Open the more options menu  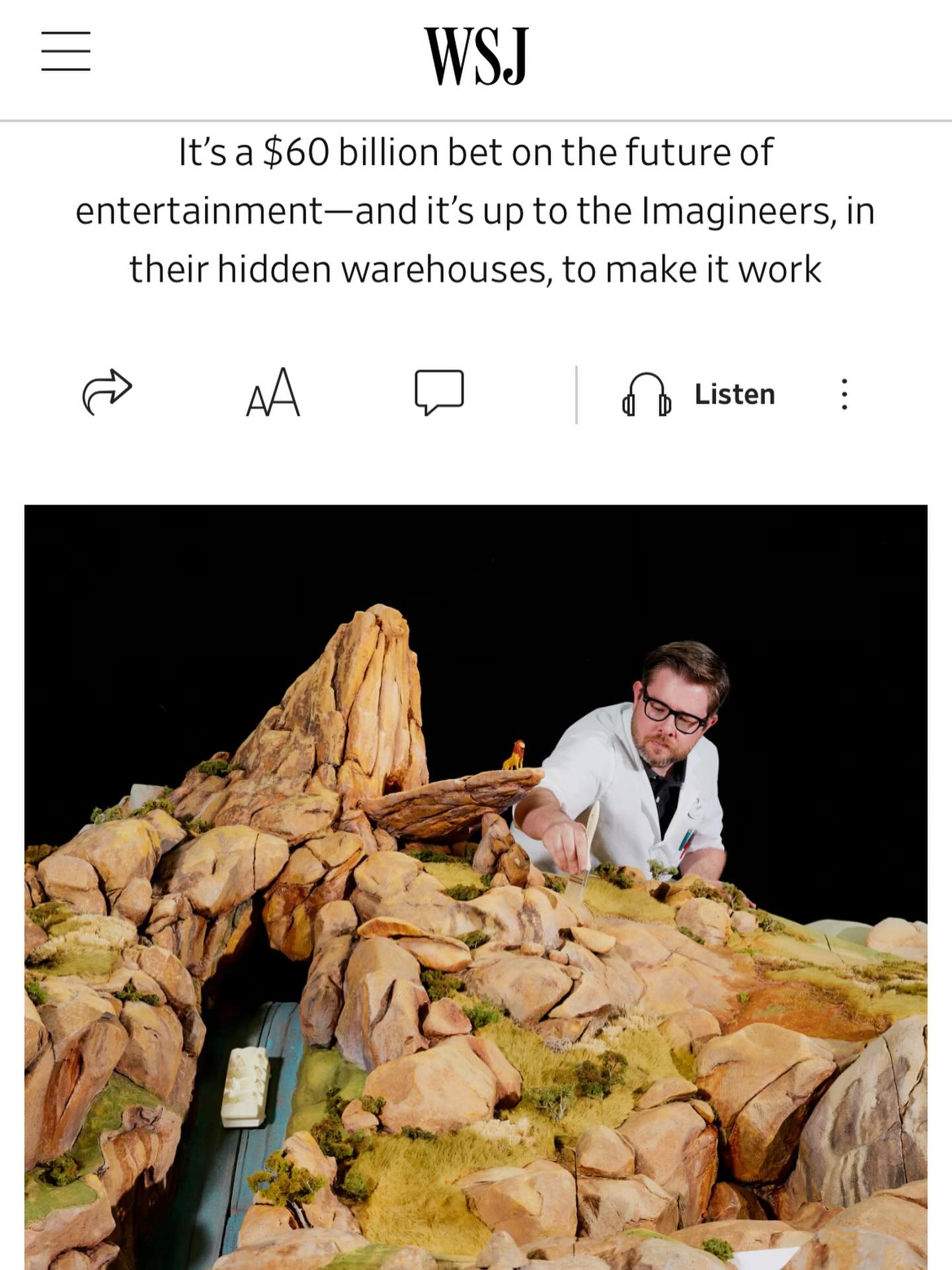[x=844, y=394]
